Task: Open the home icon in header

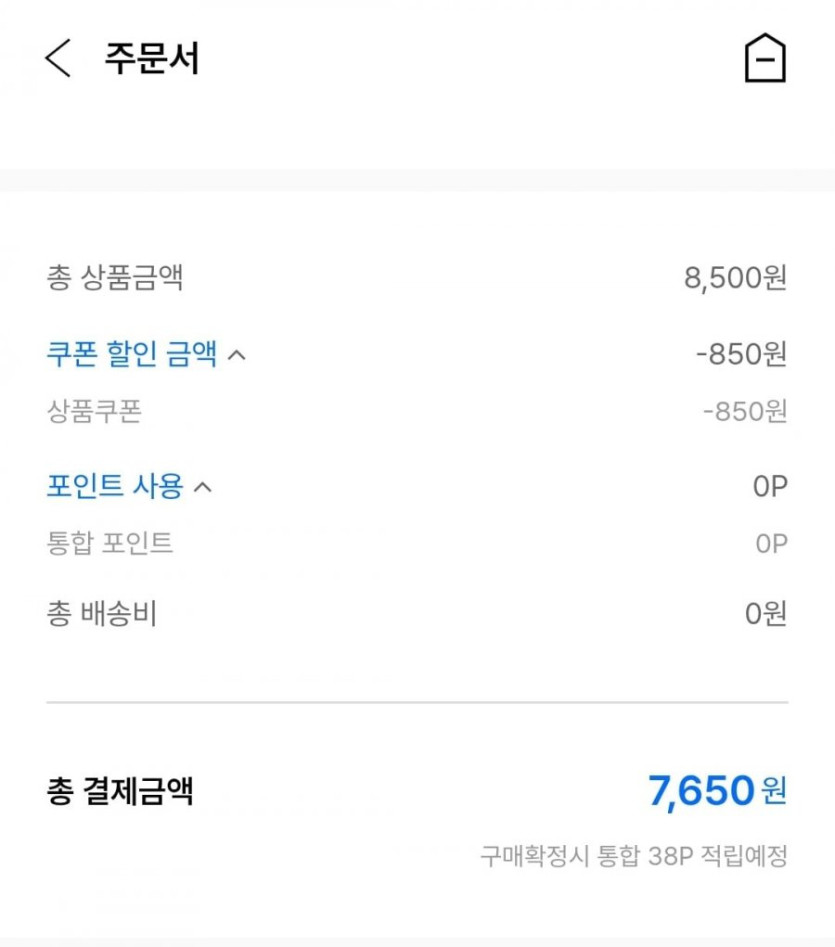Action: point(765,60)
